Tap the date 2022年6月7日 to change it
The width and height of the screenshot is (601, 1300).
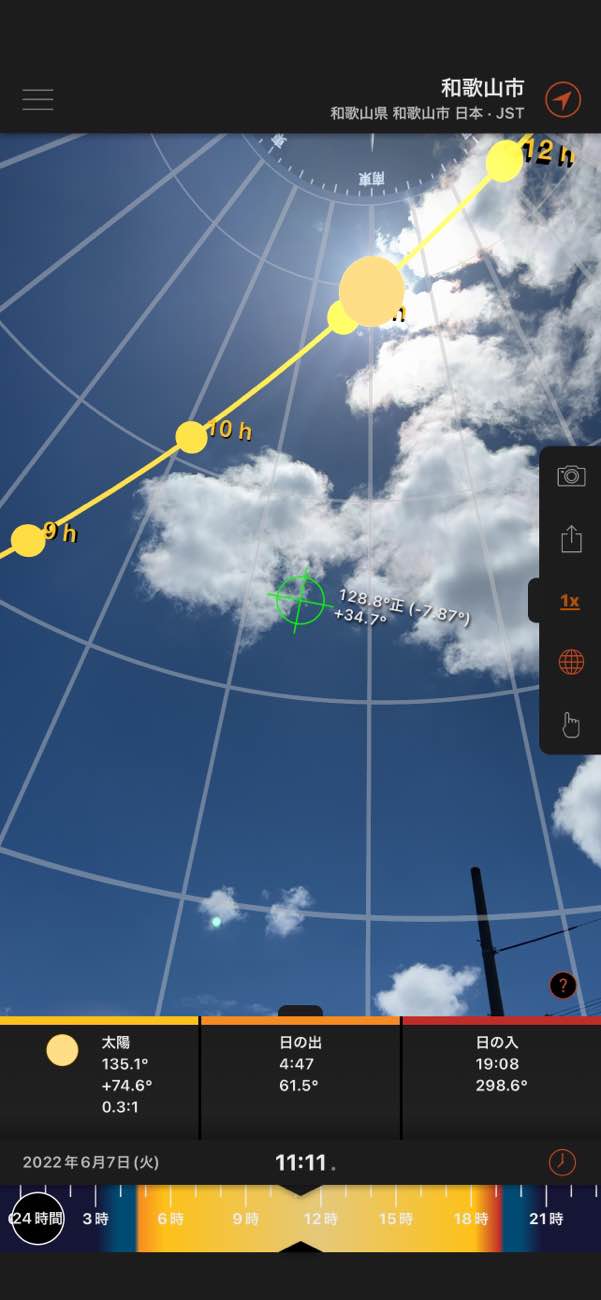coord(91,1163)
